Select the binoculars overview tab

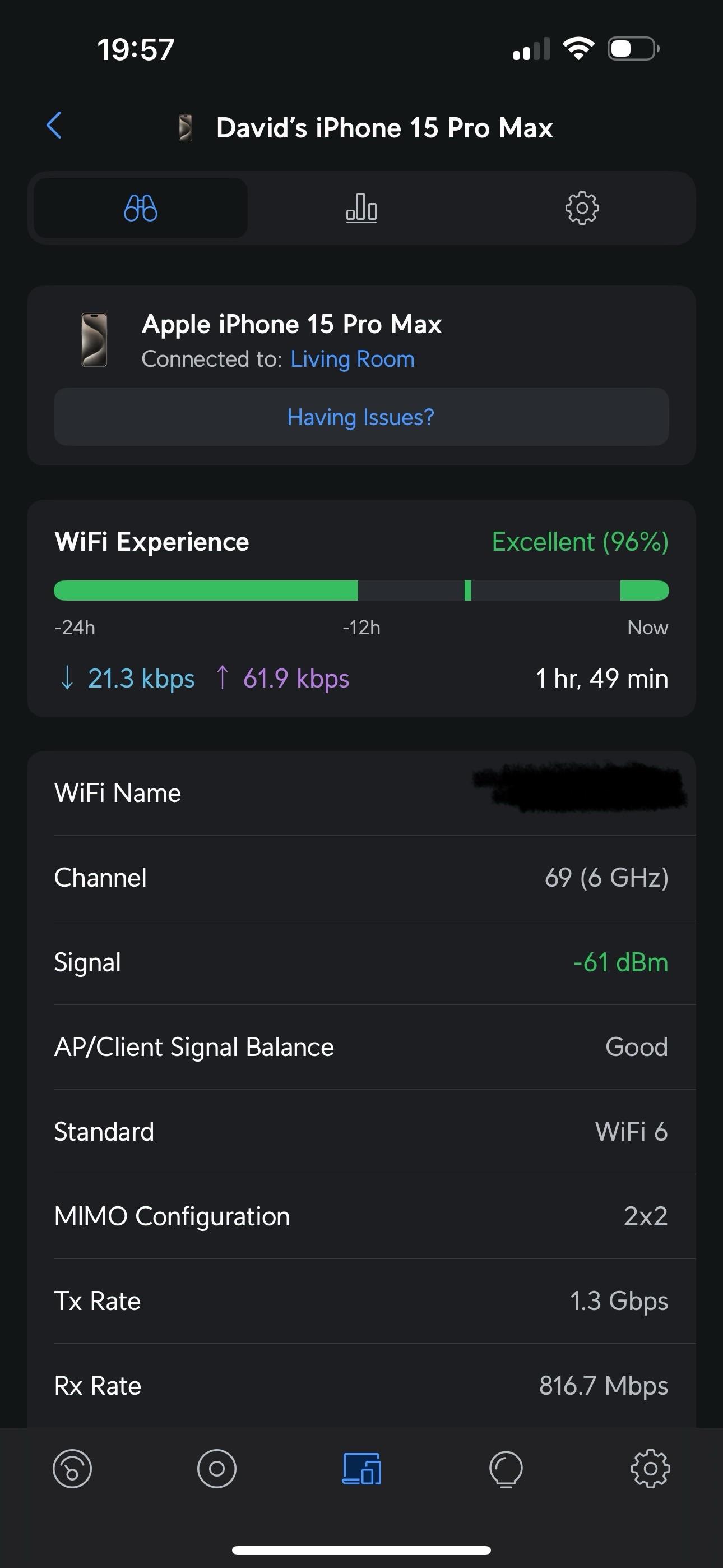pyautogui.click(x=141, y=208)
